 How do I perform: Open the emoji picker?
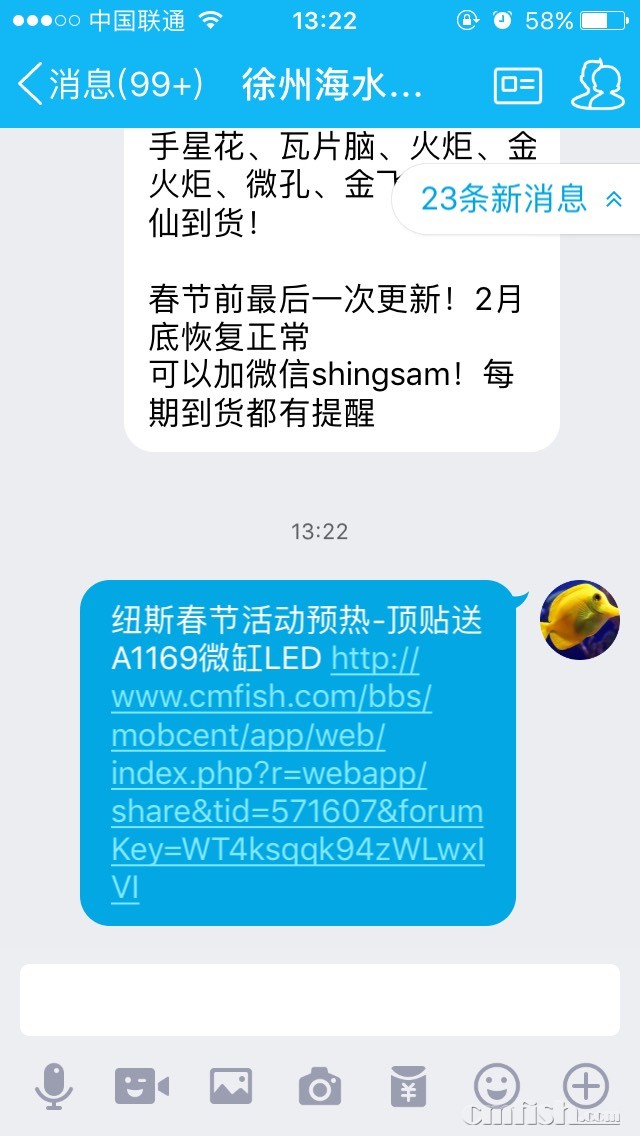[x=497, y=1086]
